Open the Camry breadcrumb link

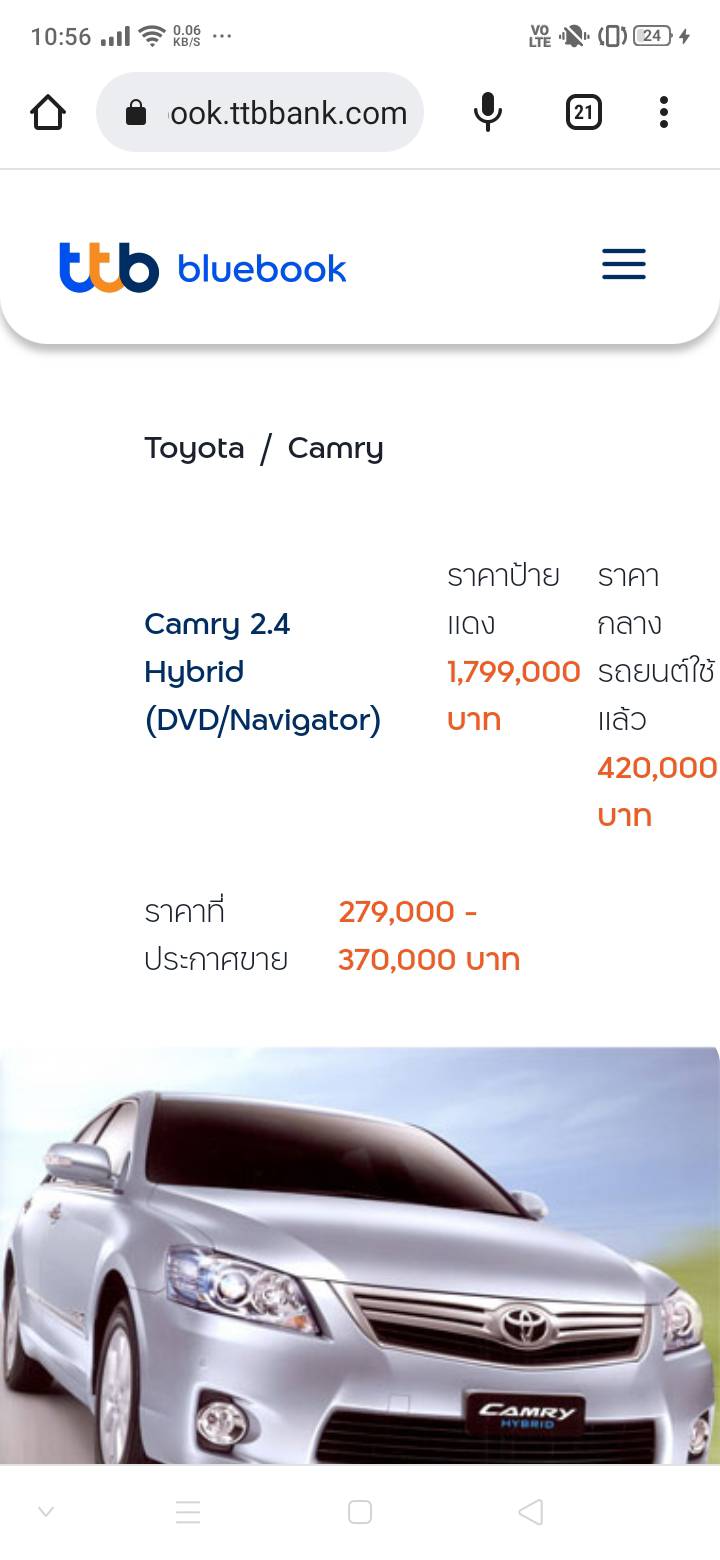(x=335, y=448)
